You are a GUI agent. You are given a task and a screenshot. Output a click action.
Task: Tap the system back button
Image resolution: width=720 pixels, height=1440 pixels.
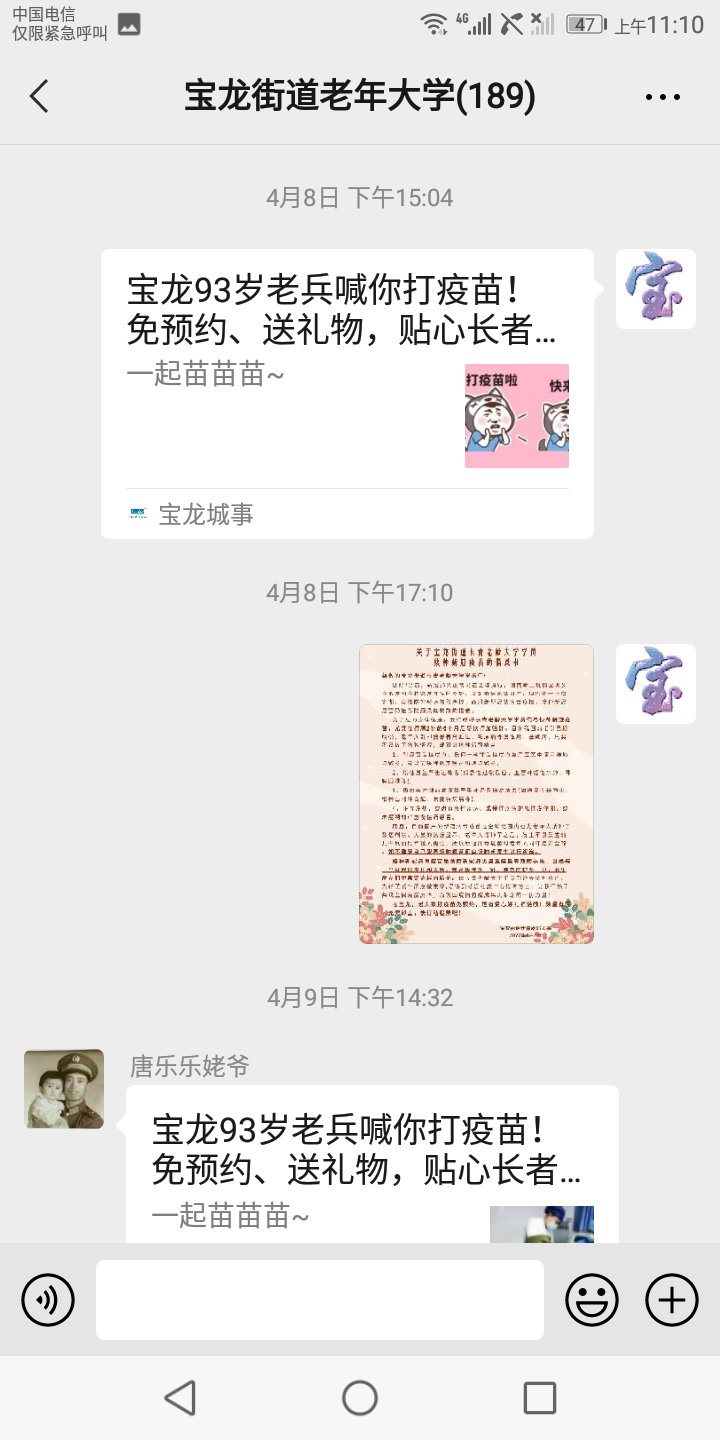click(x=180, y=1397)
